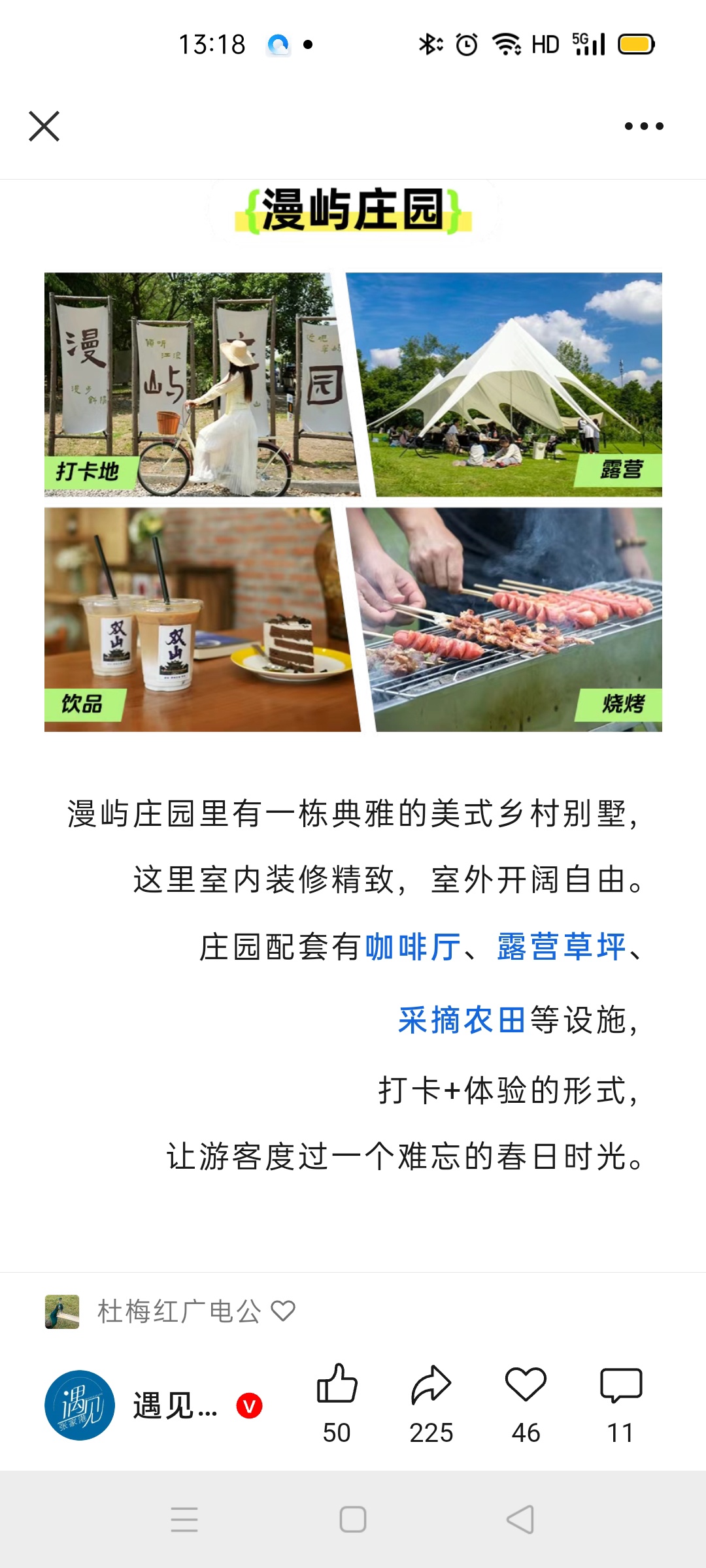The width and height of the screenshot is (706, 1568).
Task: Open the 遇见张家港 account profile
Action: tap(80, 1405)
